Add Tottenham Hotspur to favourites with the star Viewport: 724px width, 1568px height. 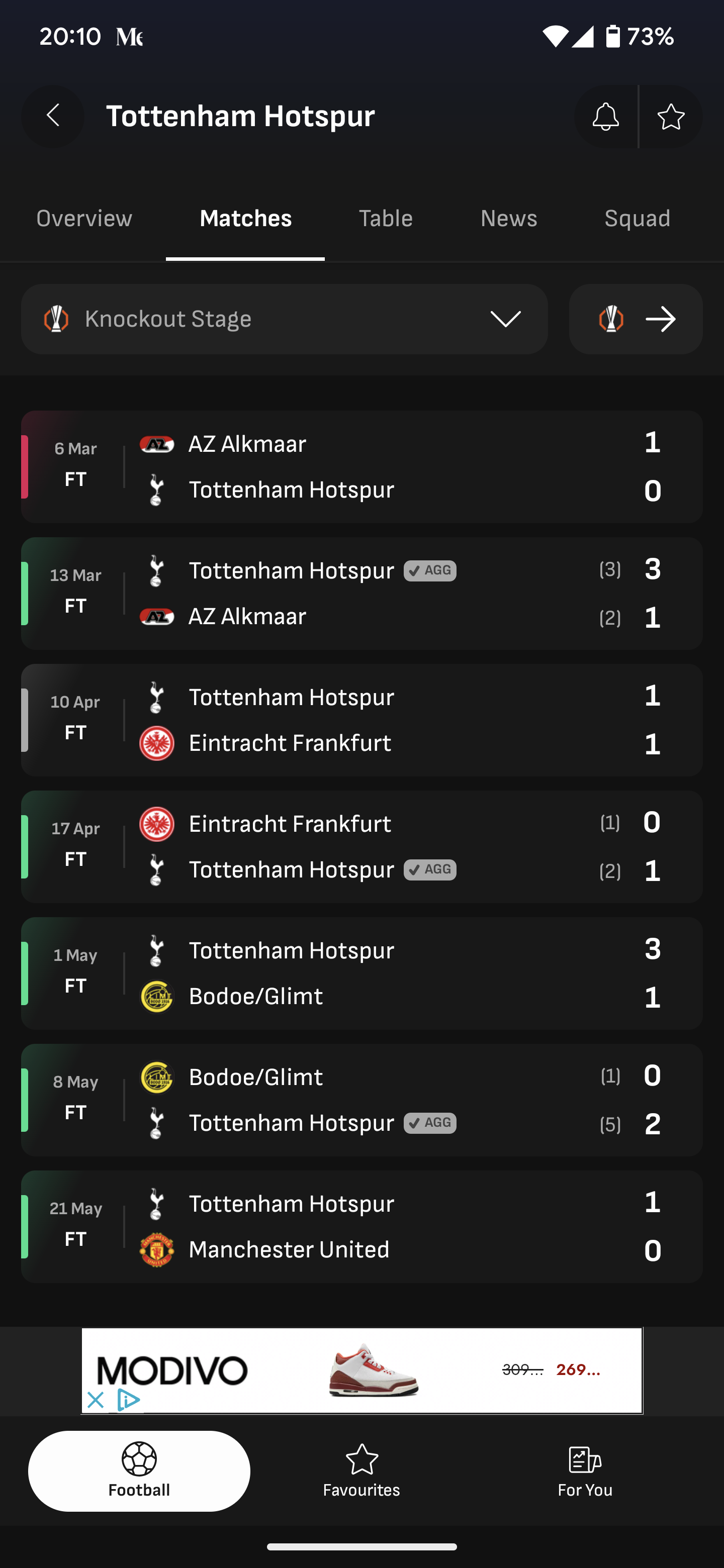pyautogui.click(x=670, y=116)
